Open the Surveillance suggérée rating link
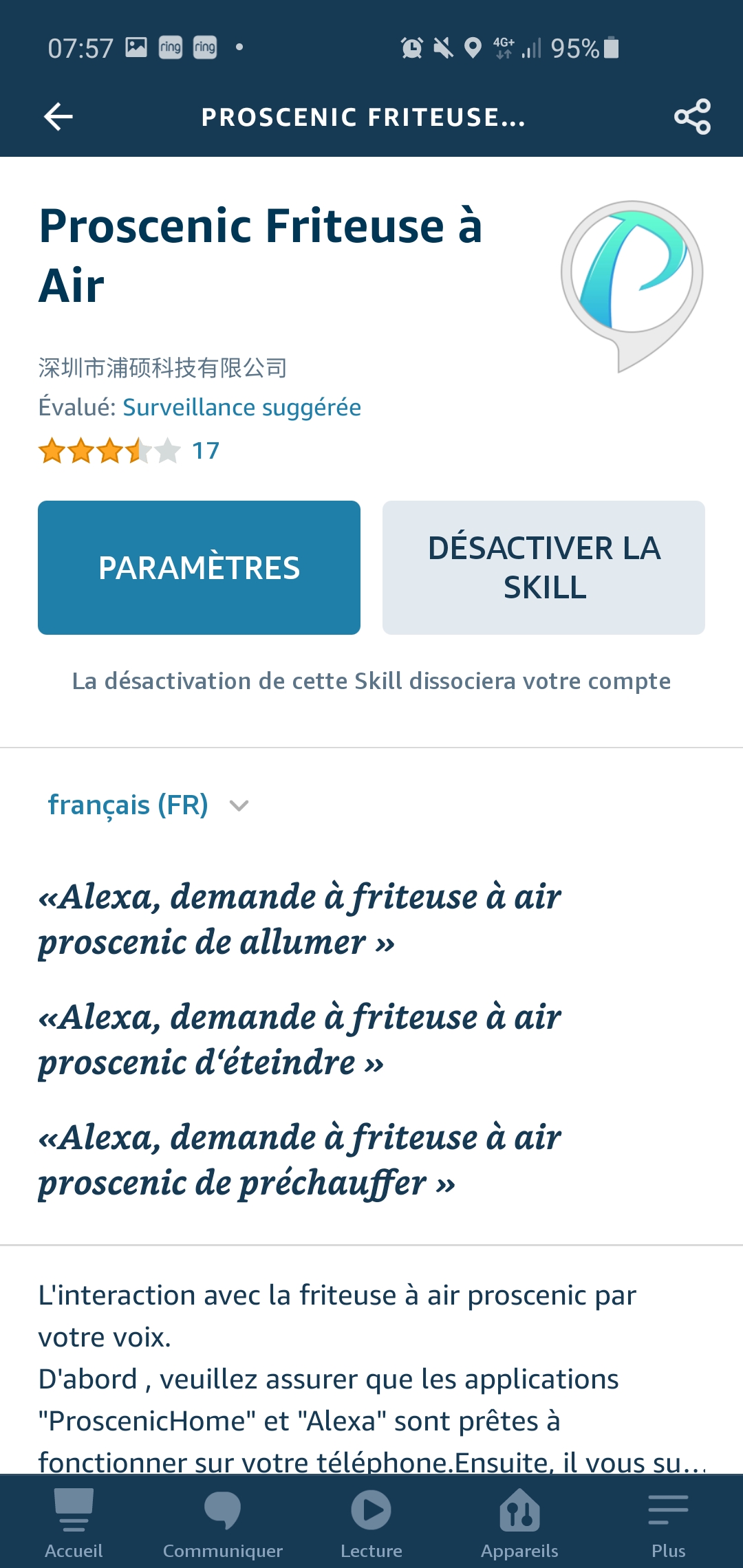Viewport: 743px width, 1568px height. click(241, 407)
